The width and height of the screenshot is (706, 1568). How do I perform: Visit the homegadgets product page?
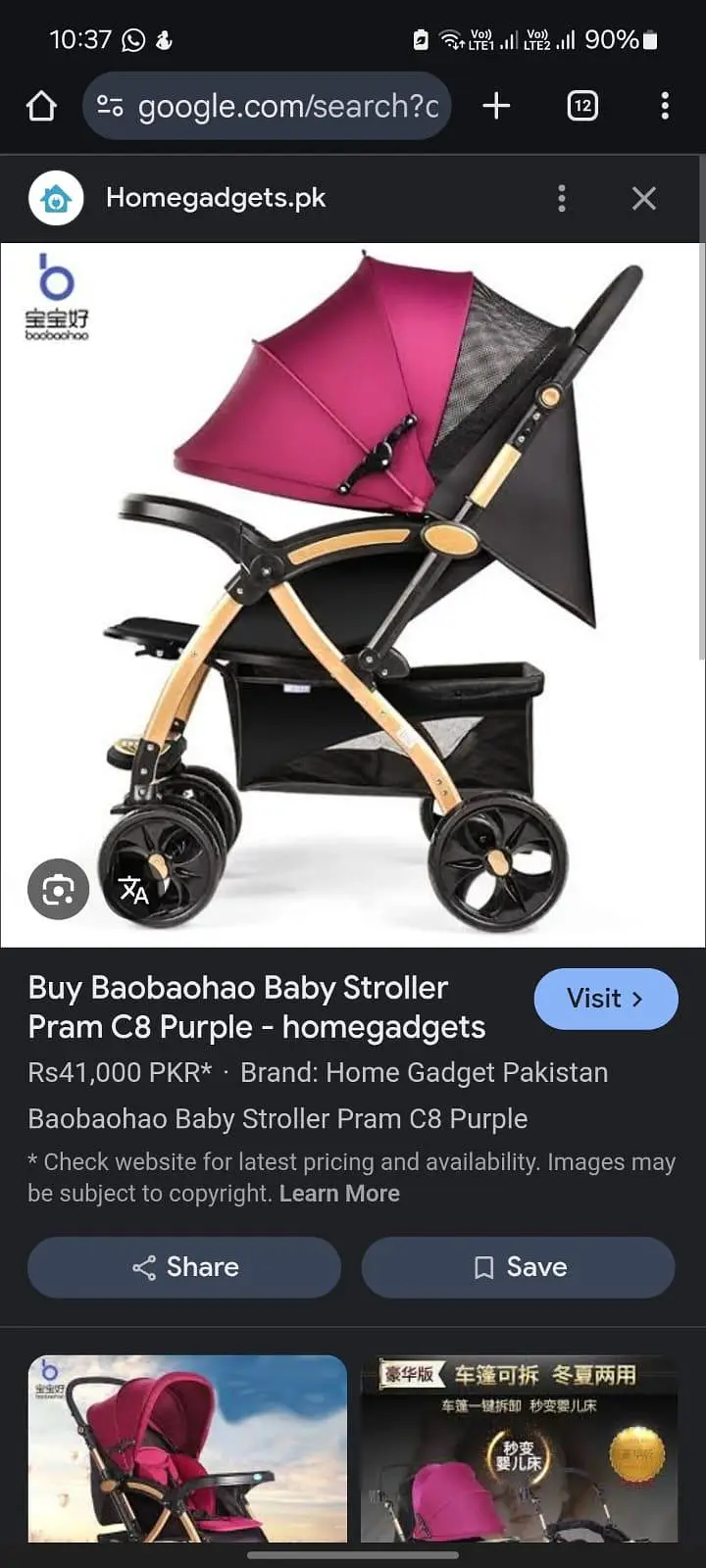coord(605,999)
